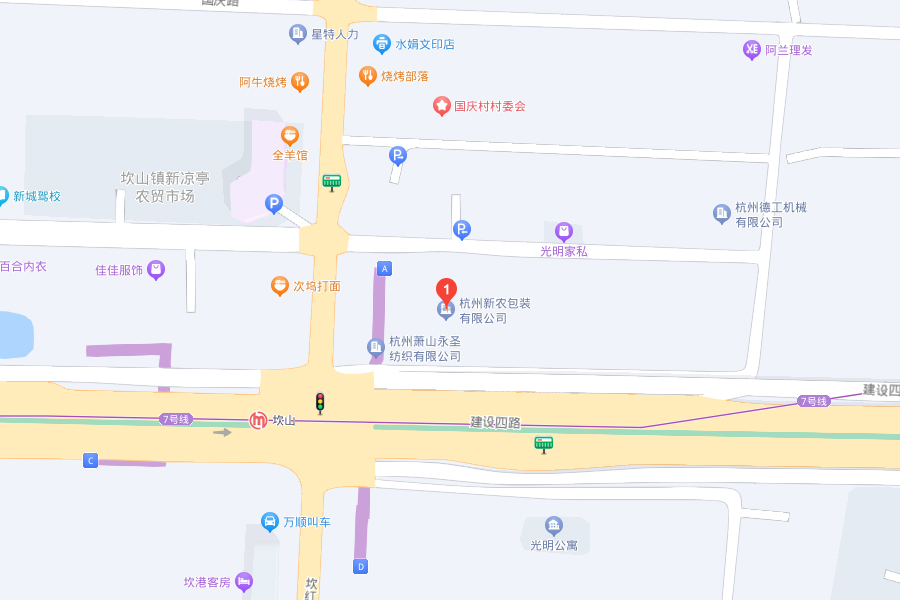Open the 杭州萧山永圣纺织有限公司 marker

(x=376, y=348)
